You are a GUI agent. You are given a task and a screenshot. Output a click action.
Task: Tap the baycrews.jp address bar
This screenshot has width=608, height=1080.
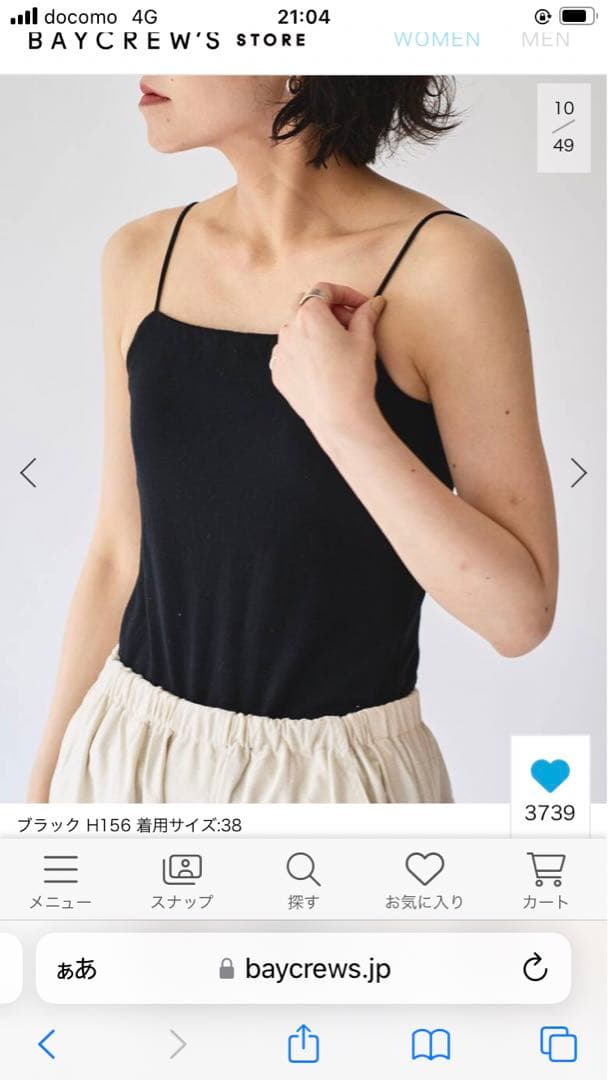coord(305,968)
